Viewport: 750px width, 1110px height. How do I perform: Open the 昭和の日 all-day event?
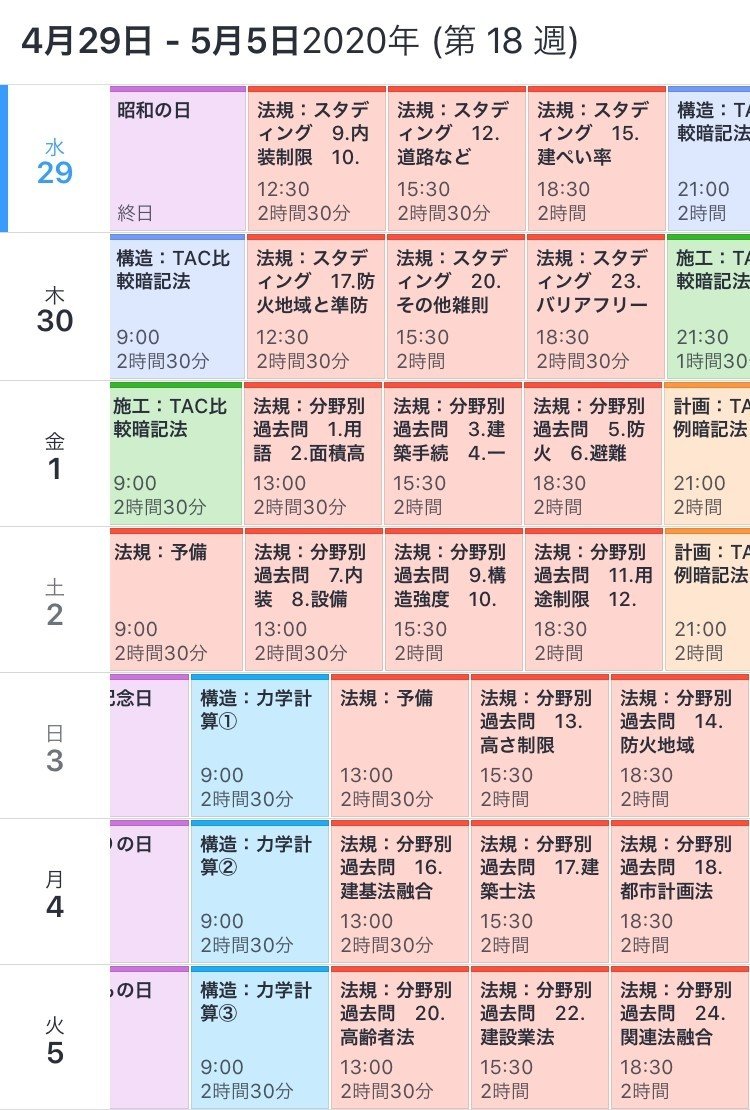[177, 160]
